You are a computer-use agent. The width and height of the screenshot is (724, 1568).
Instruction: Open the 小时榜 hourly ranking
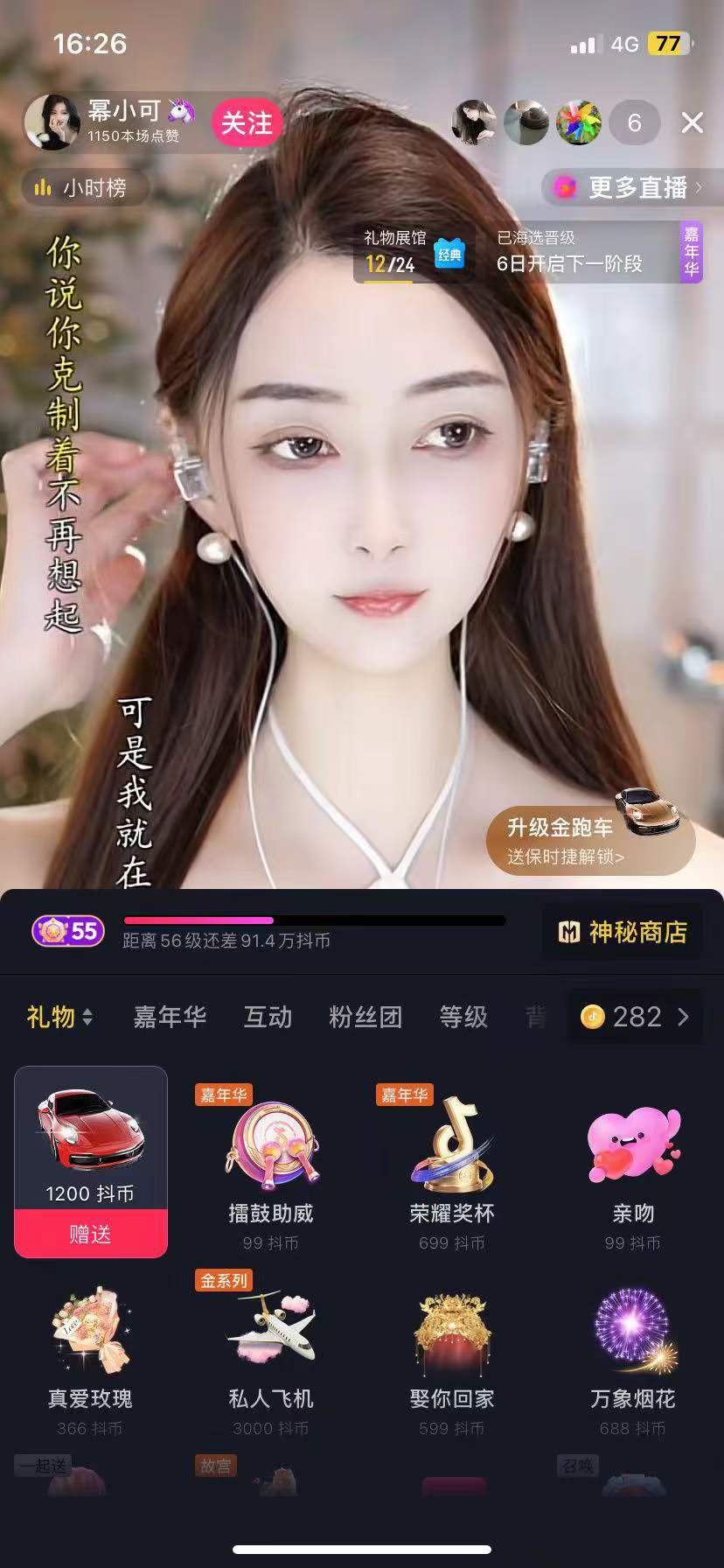click(x=82, y=187)
